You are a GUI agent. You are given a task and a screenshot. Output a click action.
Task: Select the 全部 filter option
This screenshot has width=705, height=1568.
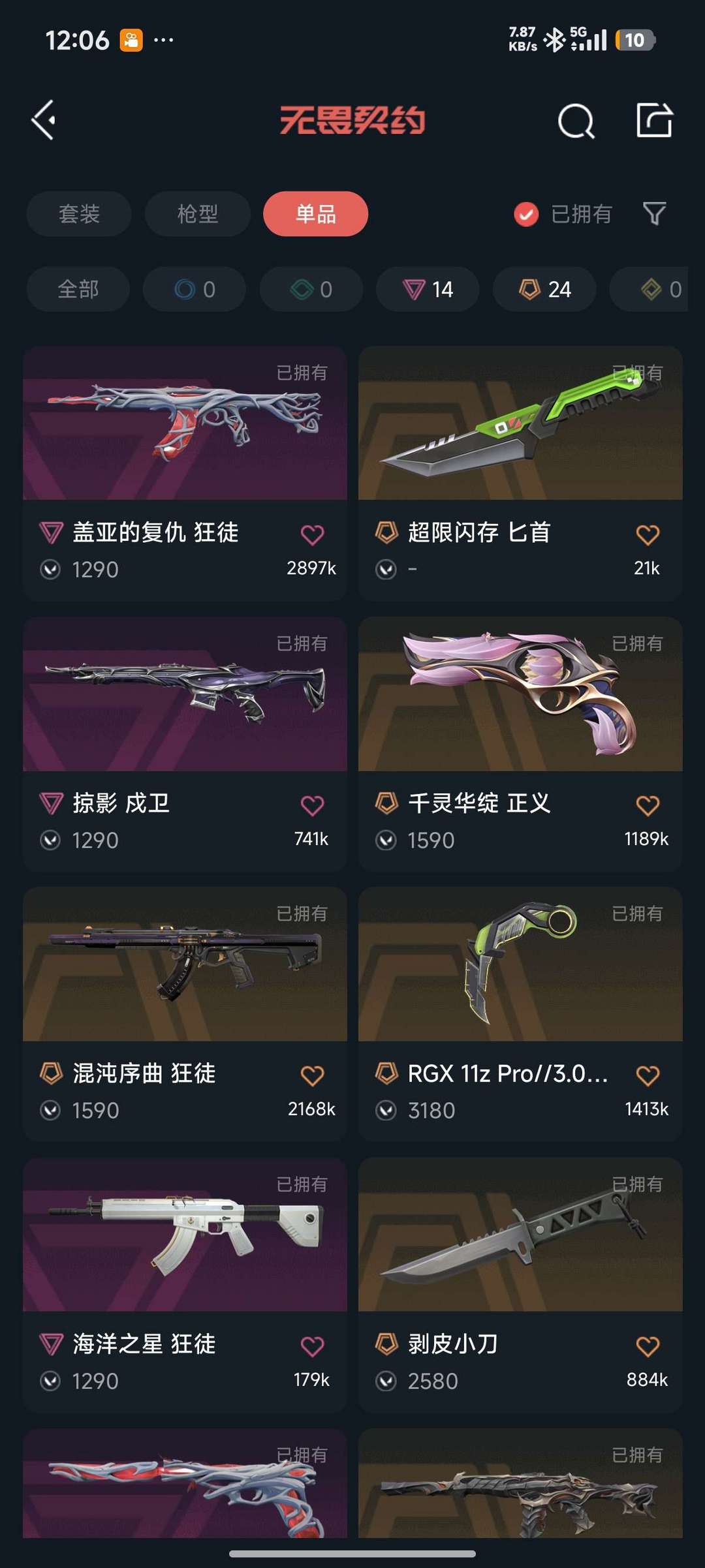click(x=77, y=289)
